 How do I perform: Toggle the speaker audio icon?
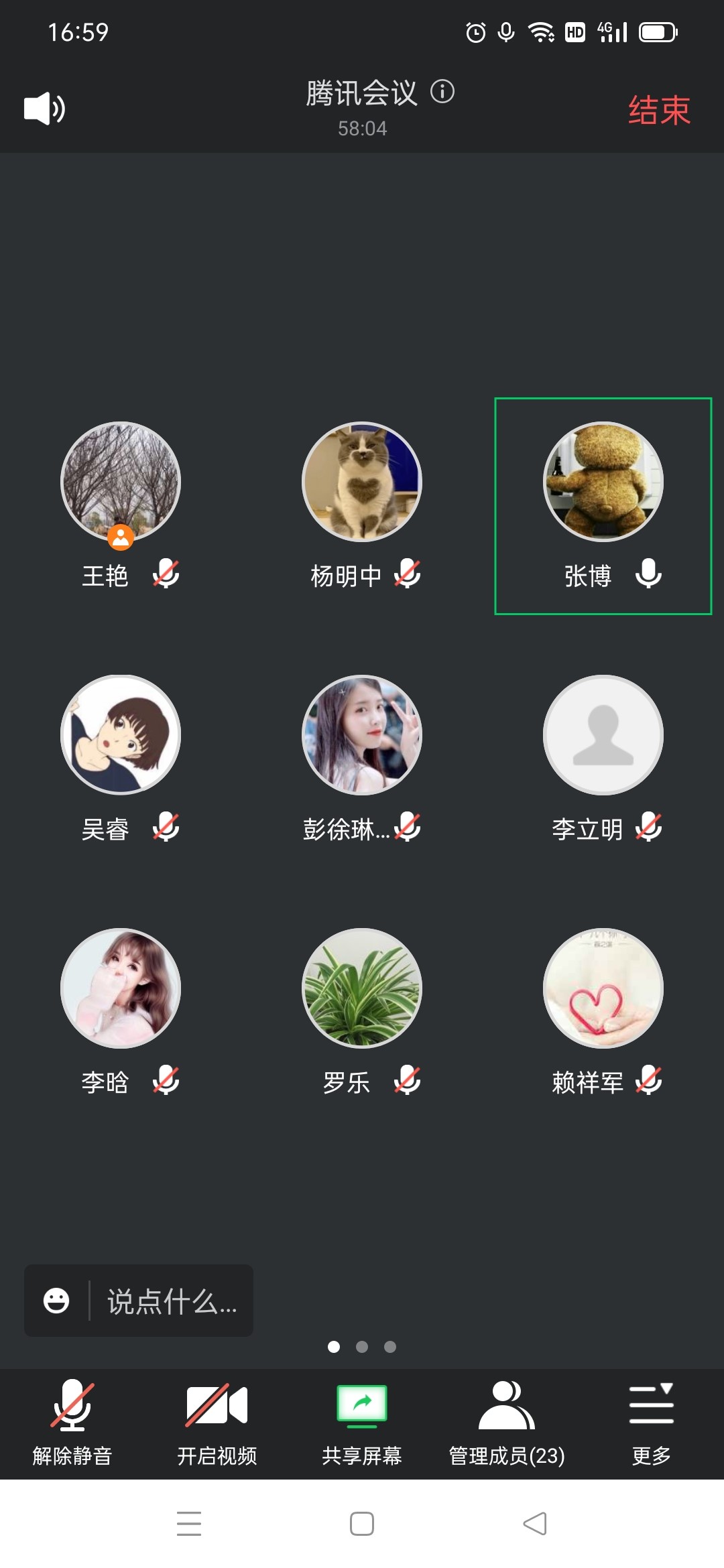44,109
